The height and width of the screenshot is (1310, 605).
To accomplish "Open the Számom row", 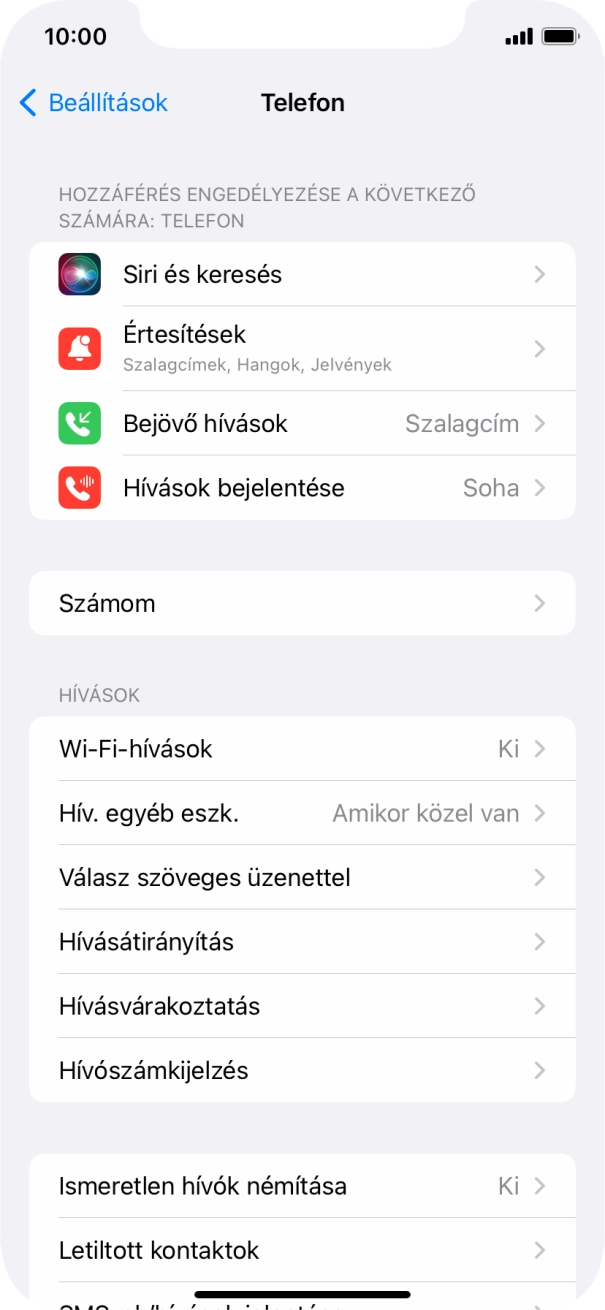I will coord(302,603).
